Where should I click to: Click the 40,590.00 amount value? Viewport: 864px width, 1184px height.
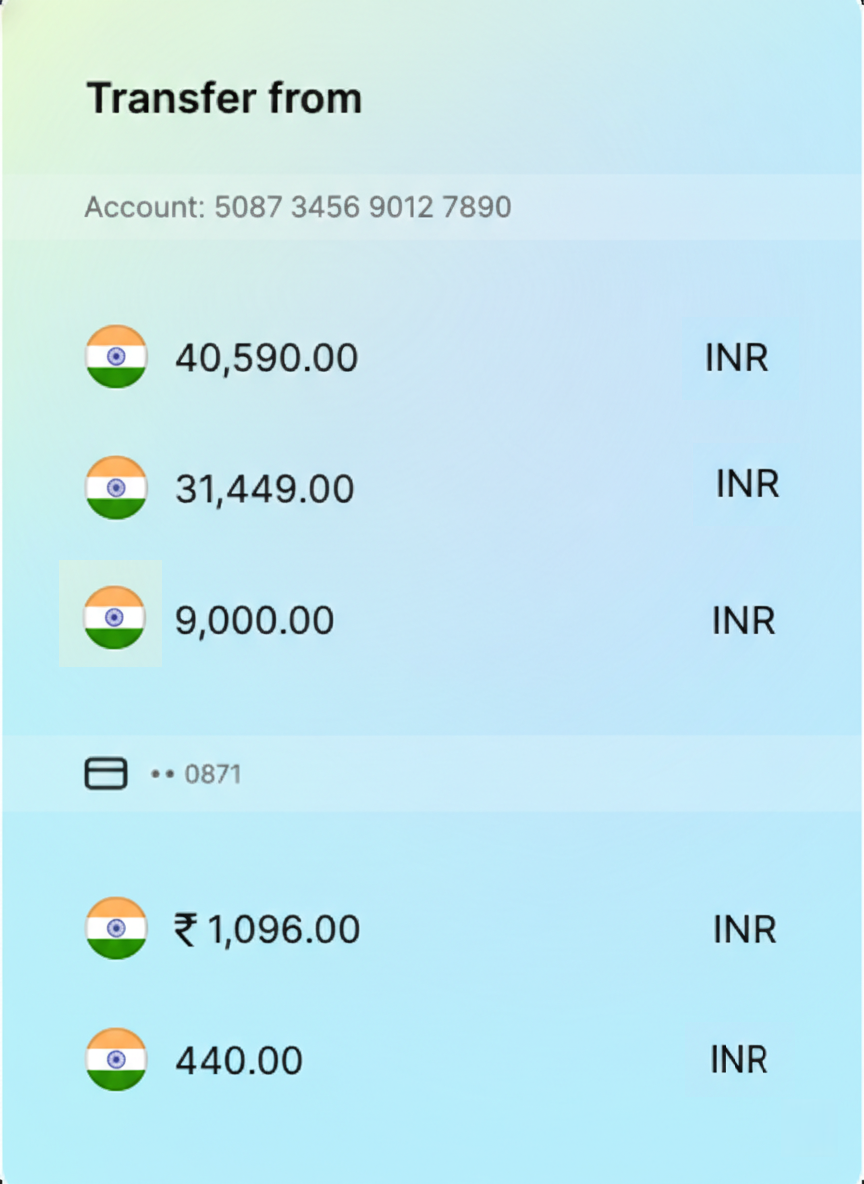pyautogui.click(x=265, y=357)
